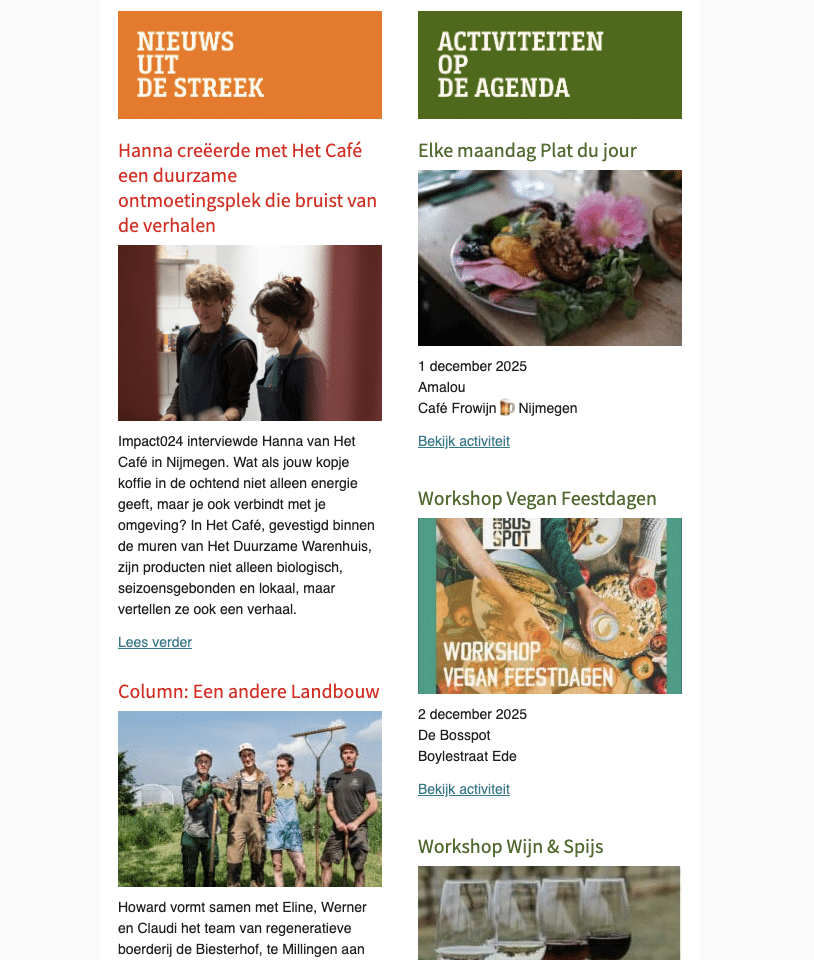This screenshot has width=814, height=960.
Task: Open the Hanna creëerde met Het Café headline
Action: pos(248,188)
